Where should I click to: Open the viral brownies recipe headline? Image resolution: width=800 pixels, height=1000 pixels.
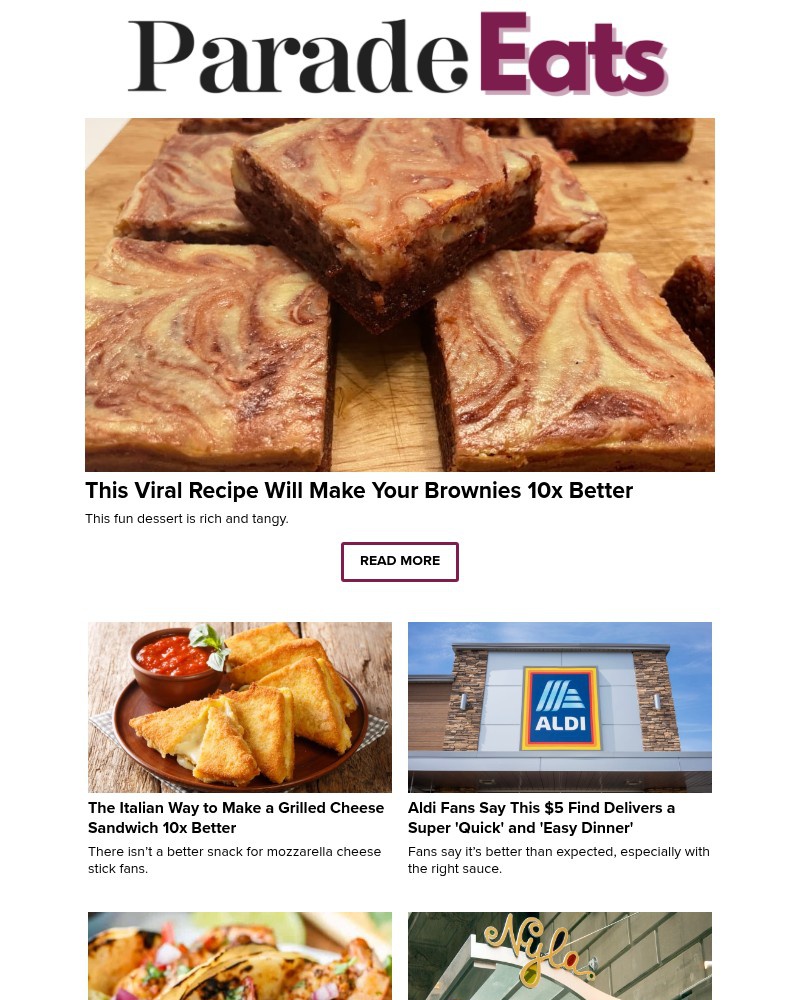(x=359, y=491)
